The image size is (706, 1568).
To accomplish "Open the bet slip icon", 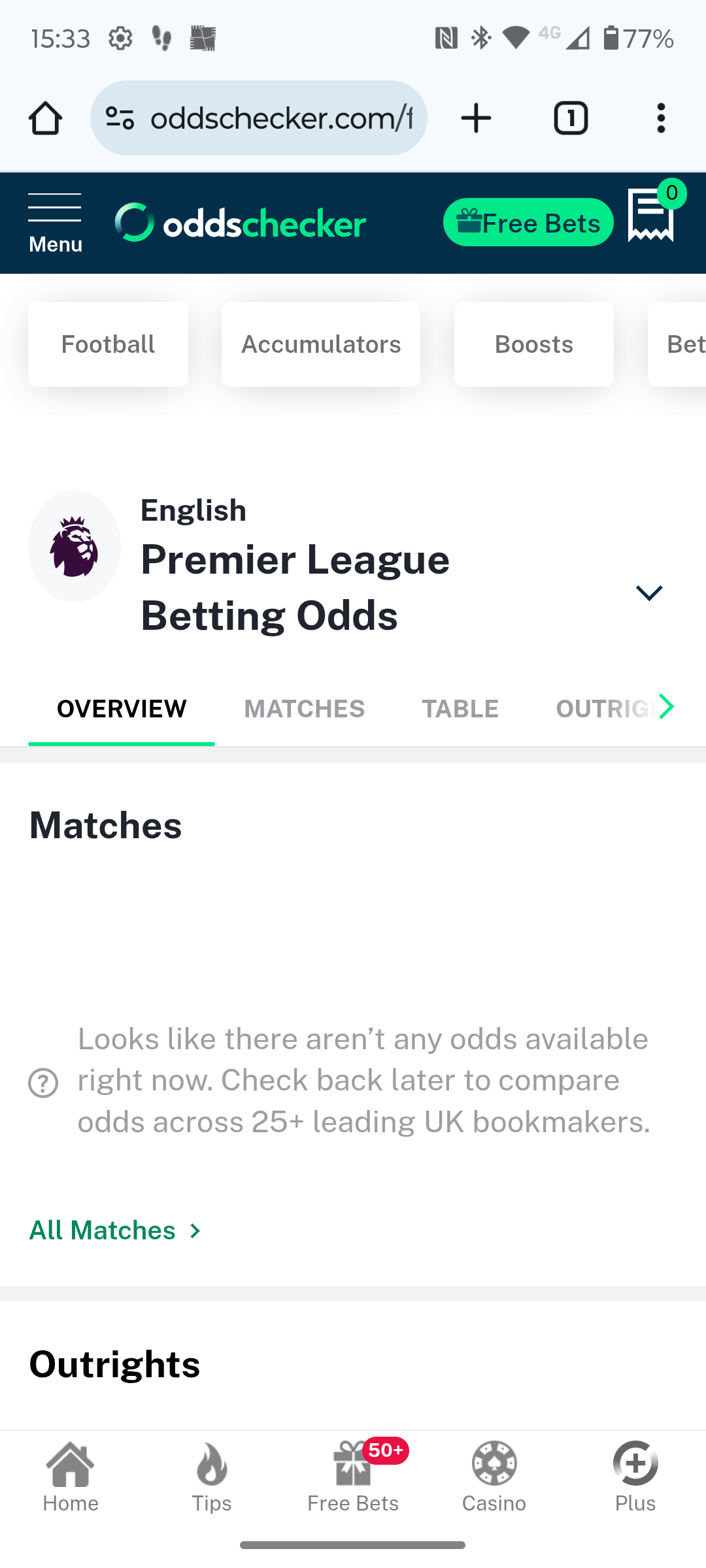I will pyautogui.click(x=652, y=215).
